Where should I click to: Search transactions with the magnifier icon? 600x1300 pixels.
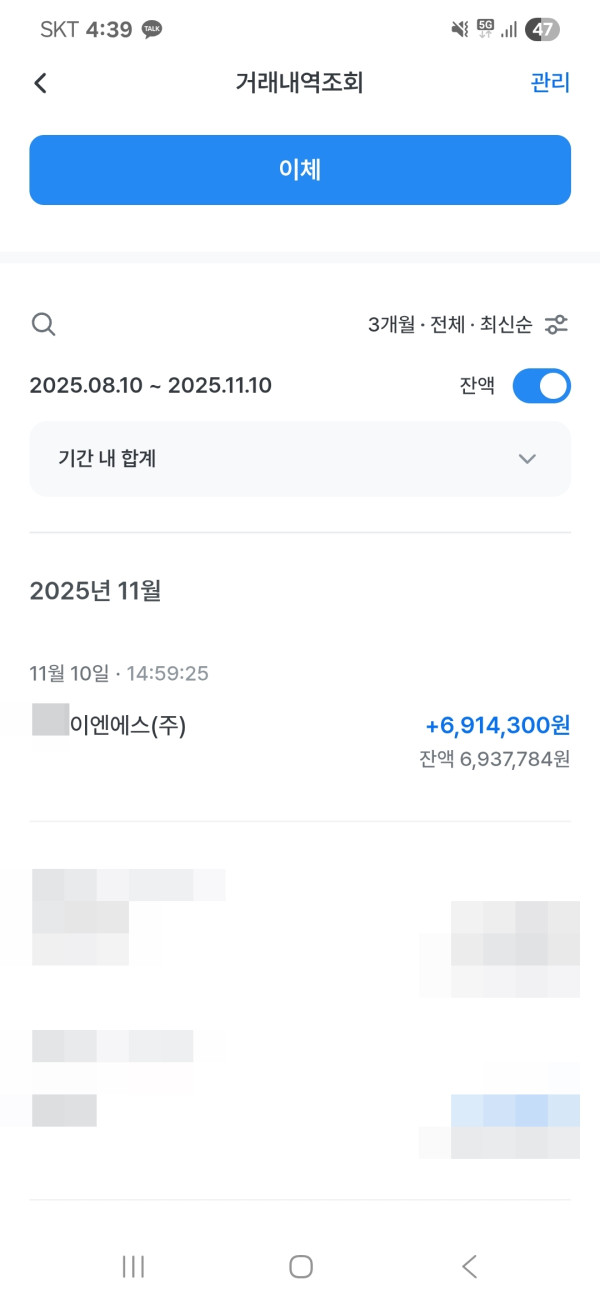point(43,324)
